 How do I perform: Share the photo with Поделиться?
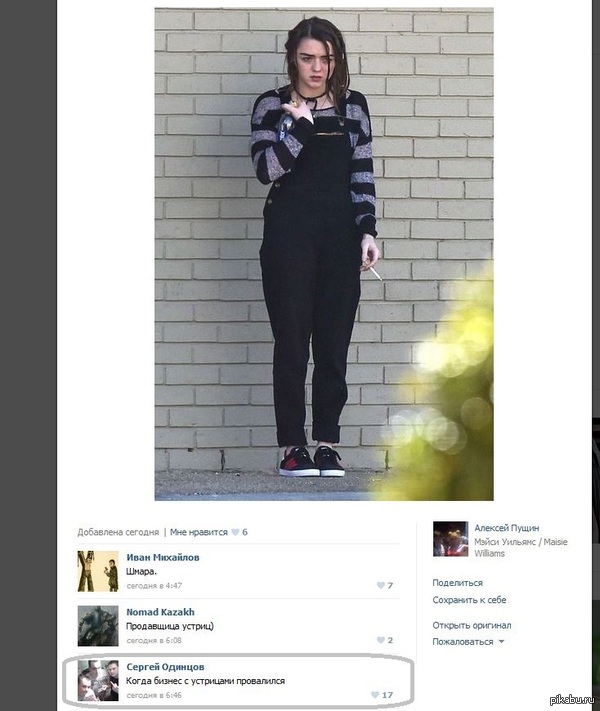pyautogui.click(x=457, y=583)
